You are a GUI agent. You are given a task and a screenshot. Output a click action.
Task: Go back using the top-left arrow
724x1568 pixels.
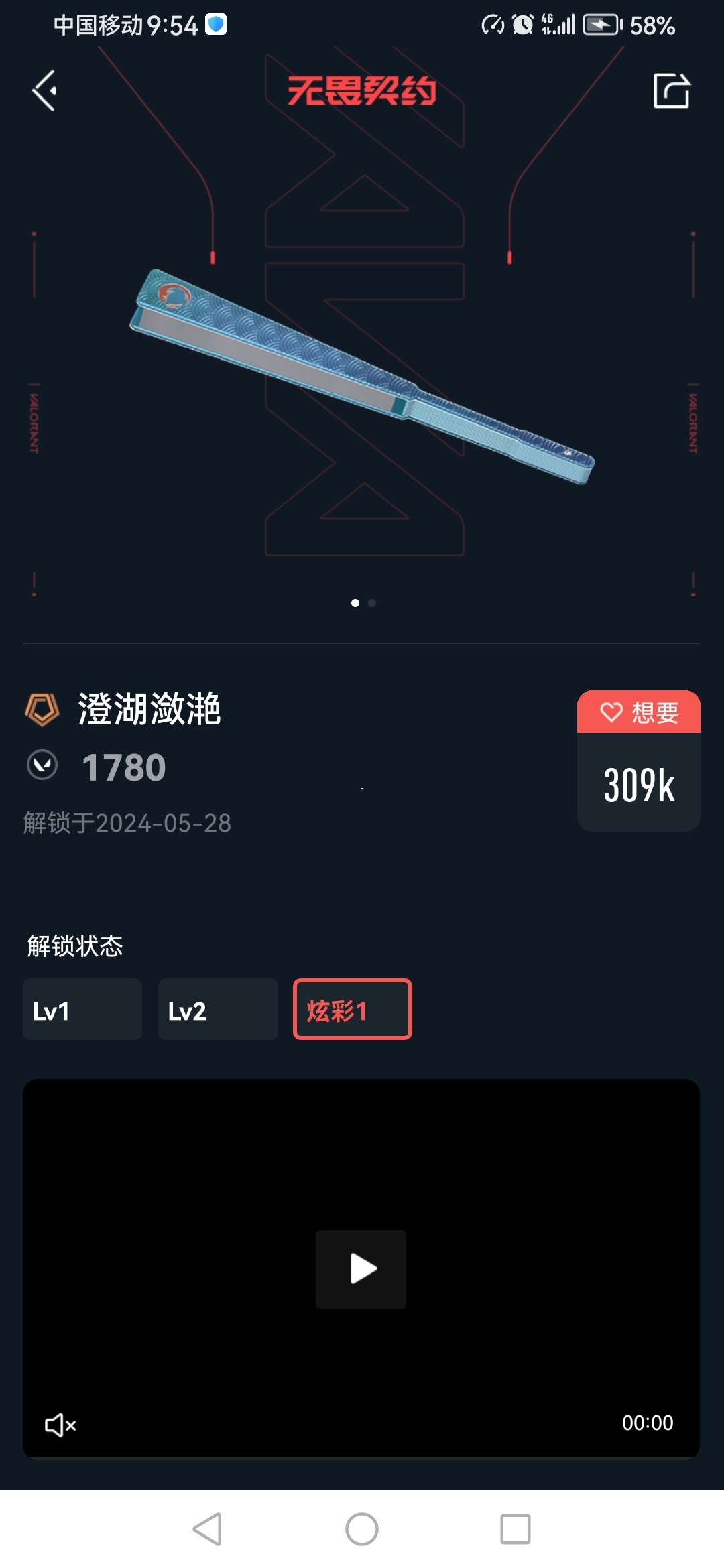[x=44, y=90]
